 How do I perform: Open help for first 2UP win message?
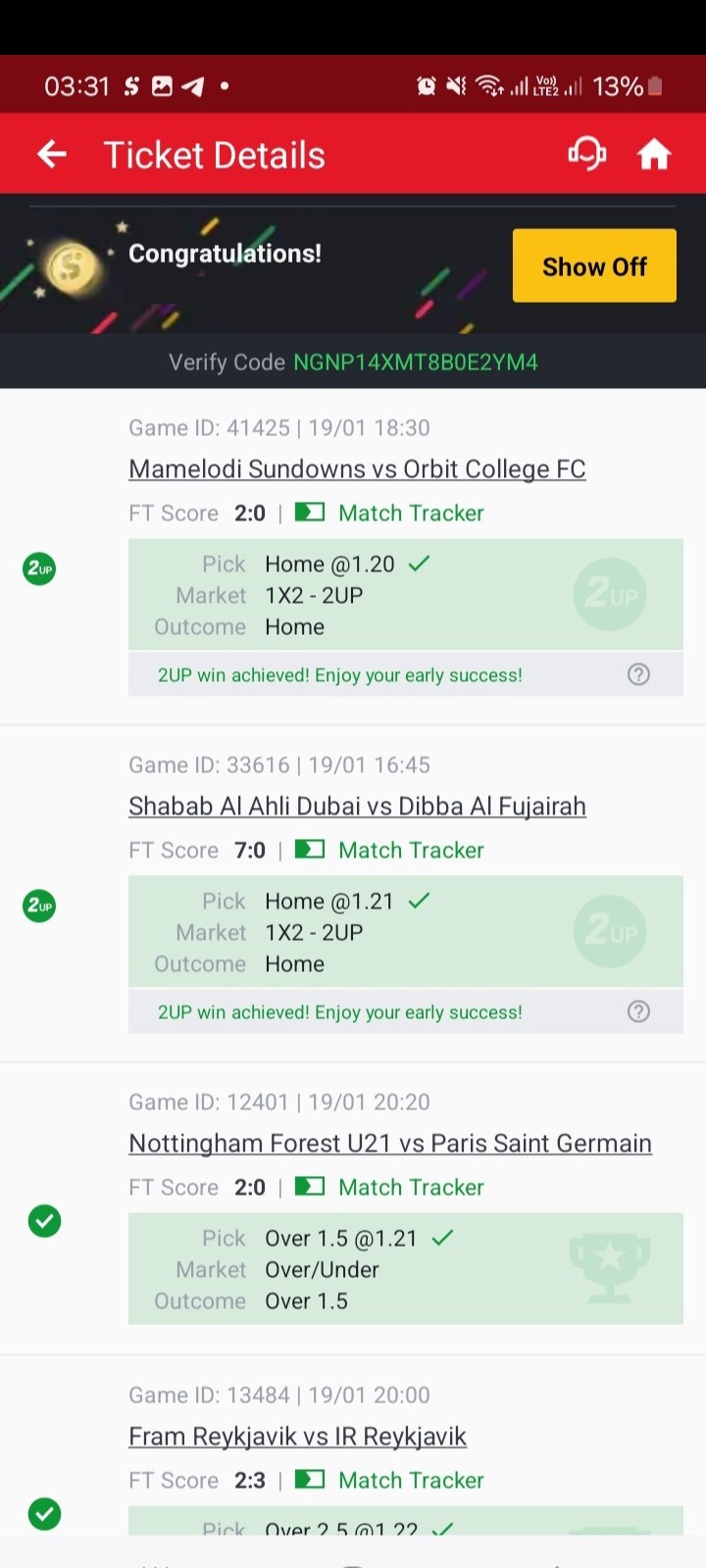pyautogui.click(x=638, y=674)
